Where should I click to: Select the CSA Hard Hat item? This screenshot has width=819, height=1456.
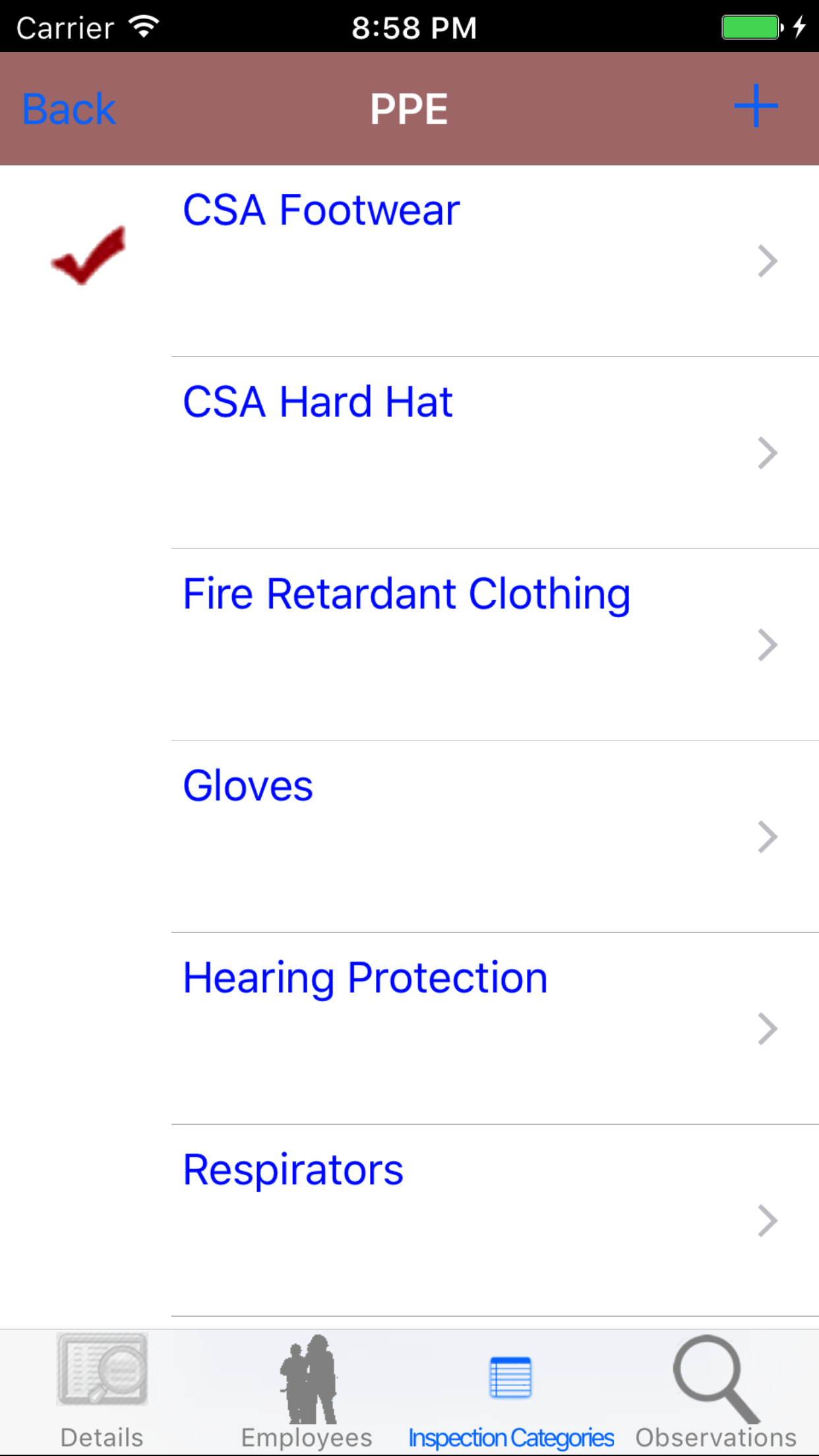click(x=409, y=452)
